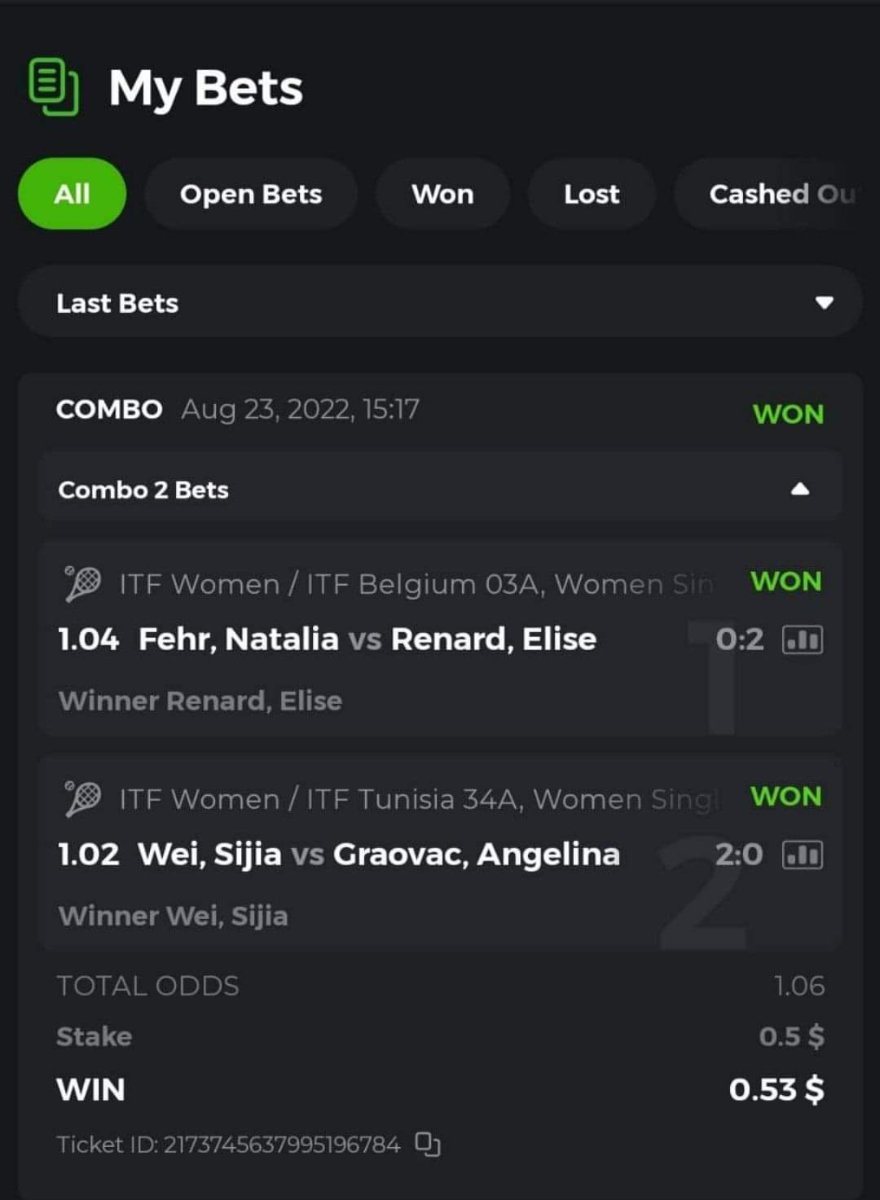Open stats for Wei vs Graovac match
This screenshot has width=880, height=1200.
(802, 855)
